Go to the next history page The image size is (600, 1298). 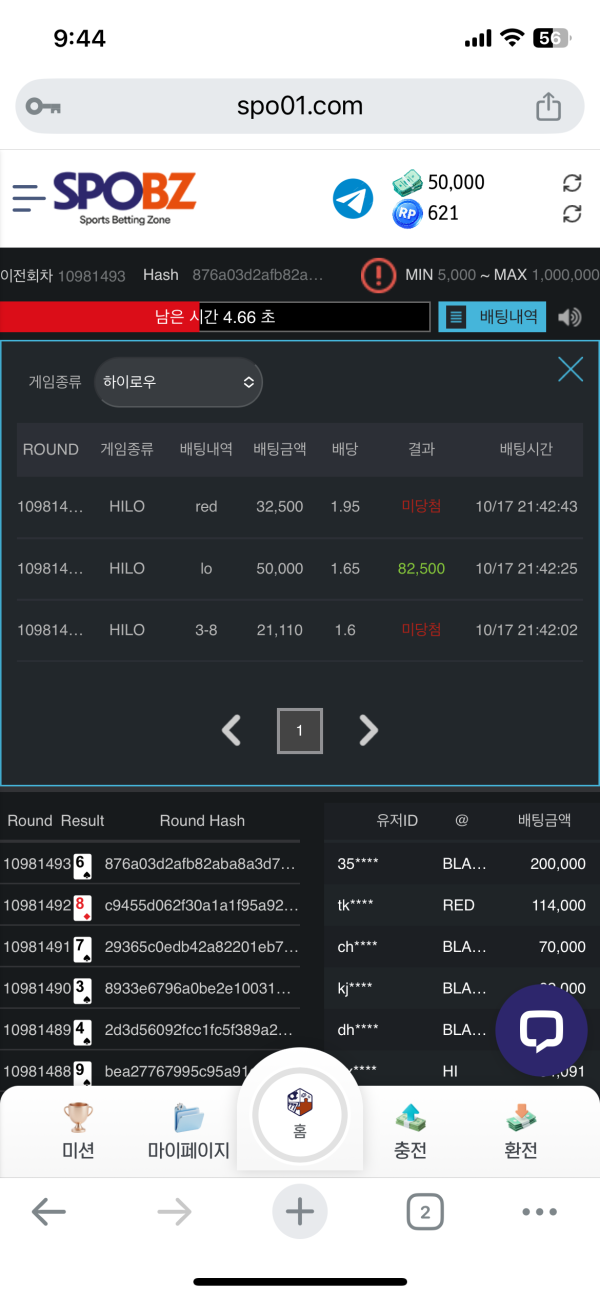tap(368, 730)
